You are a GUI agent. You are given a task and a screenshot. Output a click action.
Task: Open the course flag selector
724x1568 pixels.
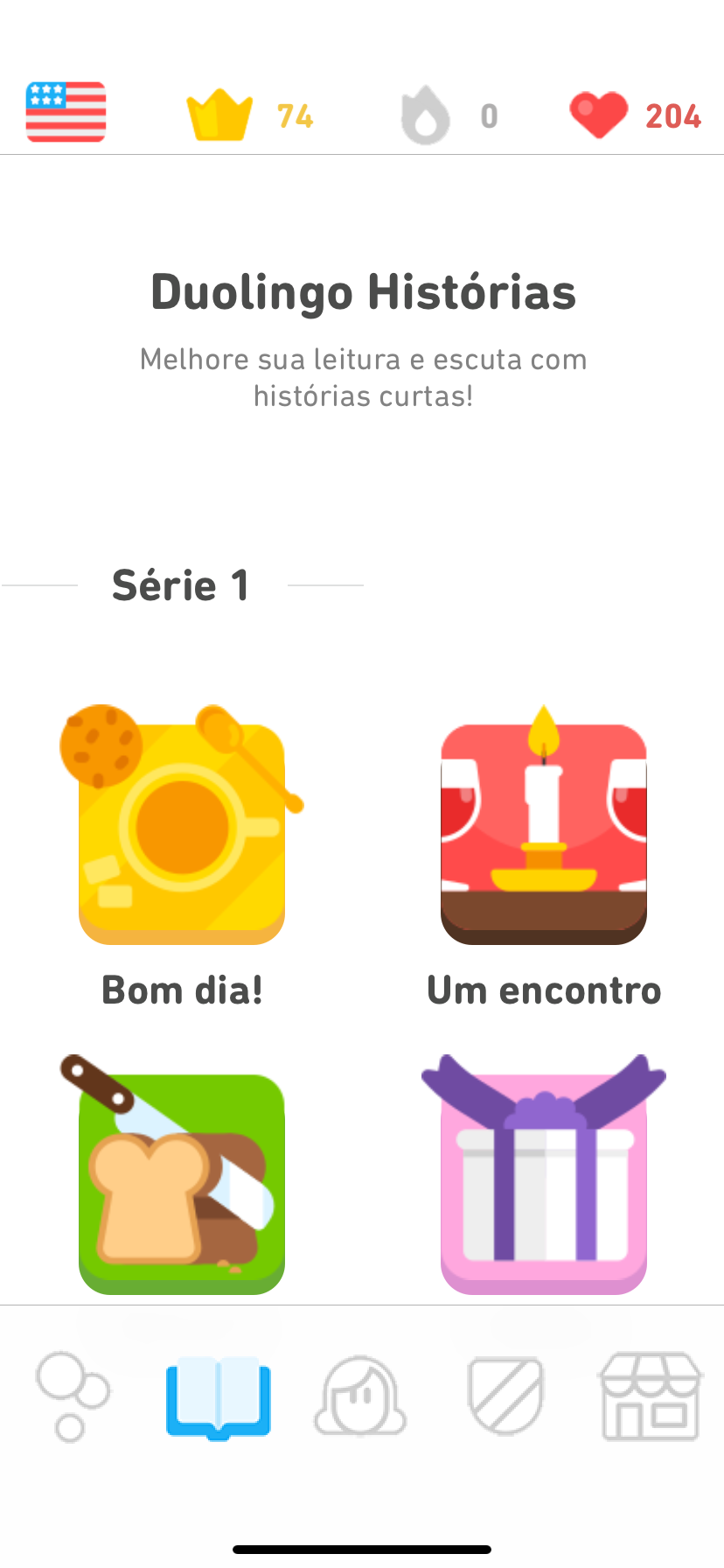coord(66,112)
